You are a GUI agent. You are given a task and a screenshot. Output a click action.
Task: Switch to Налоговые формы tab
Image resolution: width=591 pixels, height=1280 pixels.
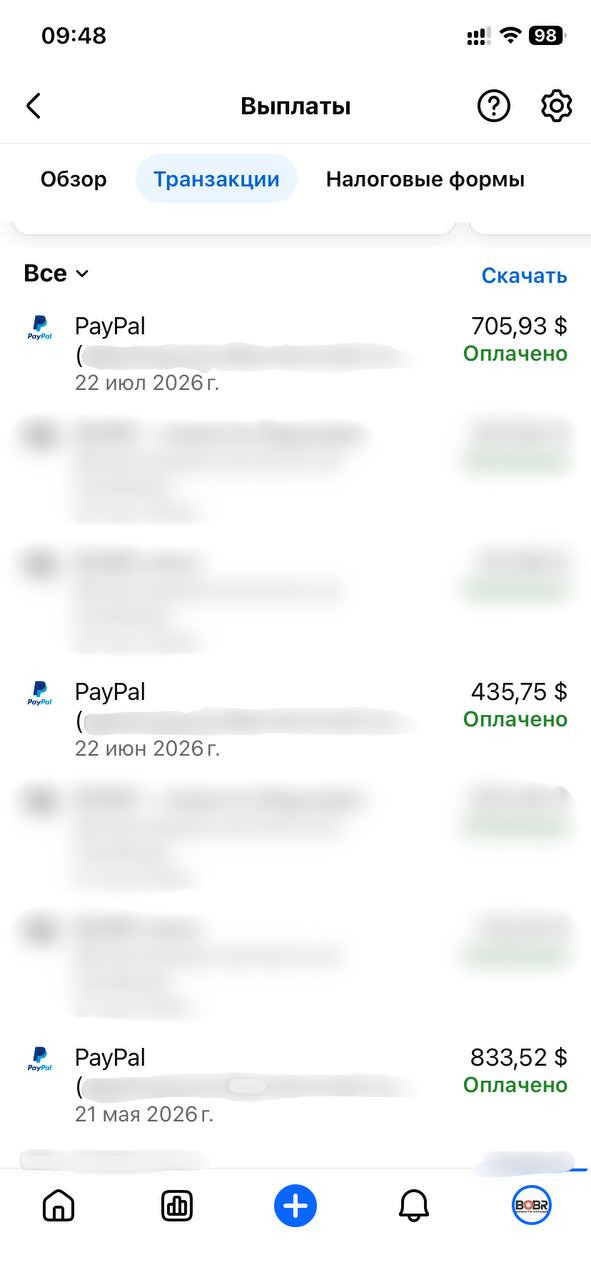[x=425, y=180]
